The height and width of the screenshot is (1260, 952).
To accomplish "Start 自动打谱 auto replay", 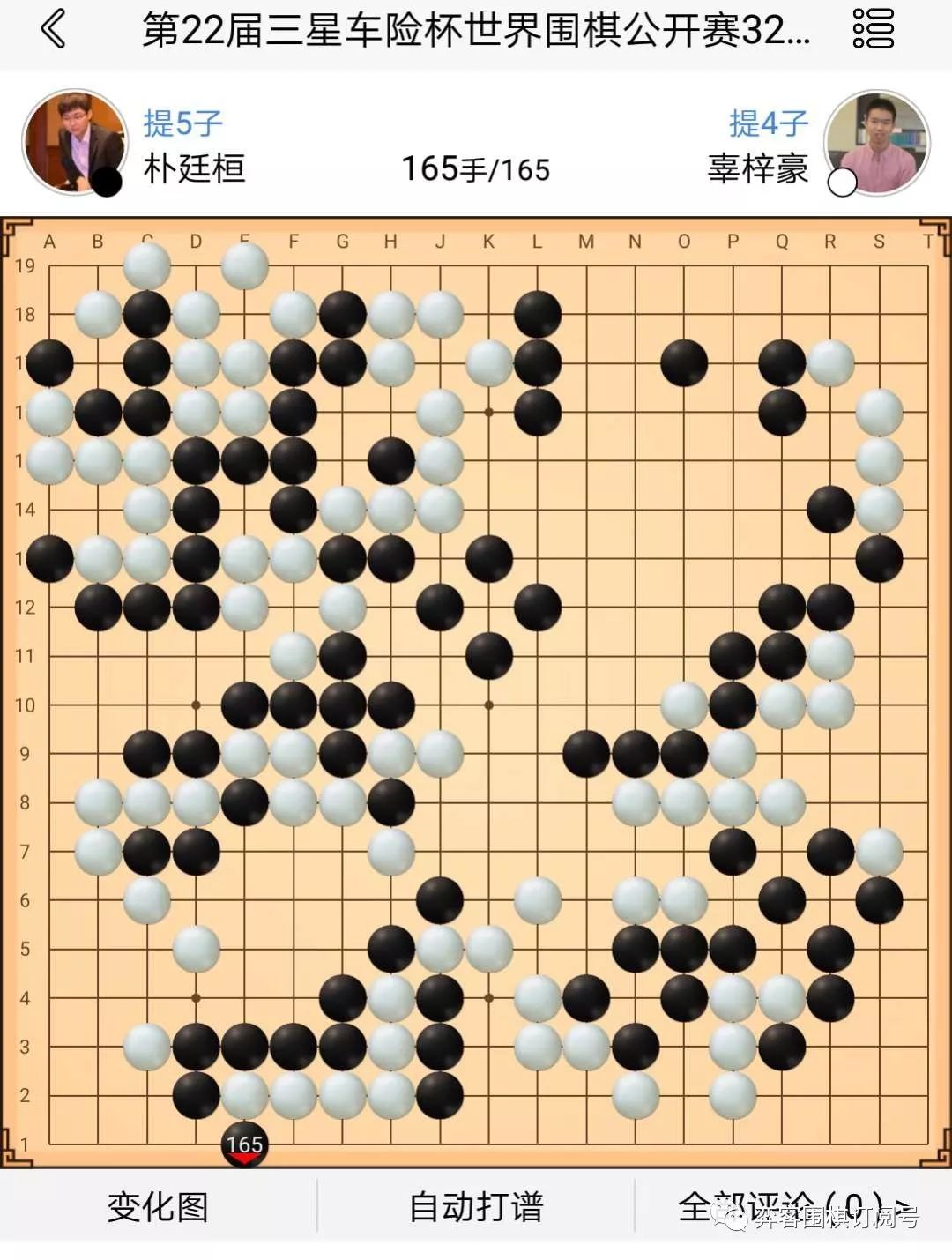I will (x=476, y=1205).
